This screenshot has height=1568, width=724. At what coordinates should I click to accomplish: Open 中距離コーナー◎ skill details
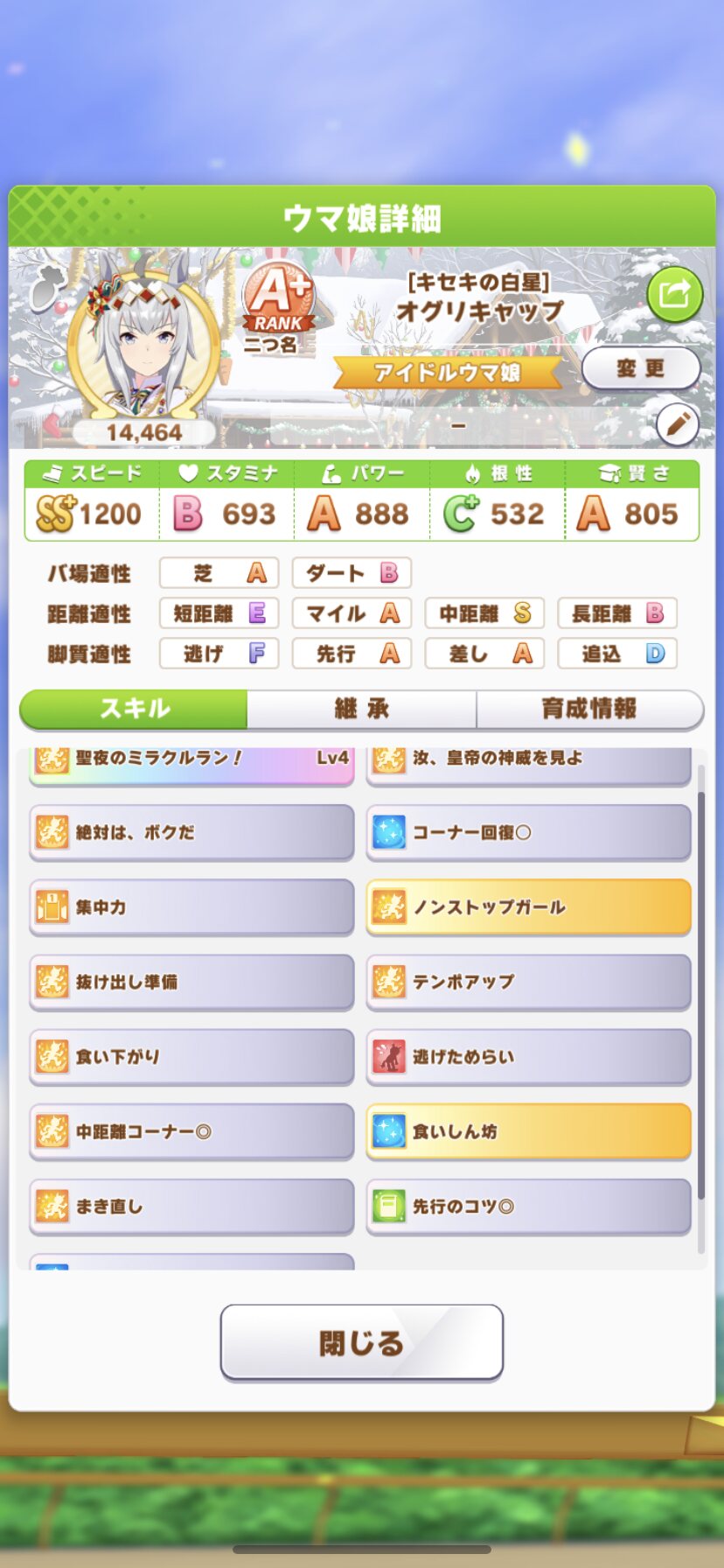coord(191,1131)
